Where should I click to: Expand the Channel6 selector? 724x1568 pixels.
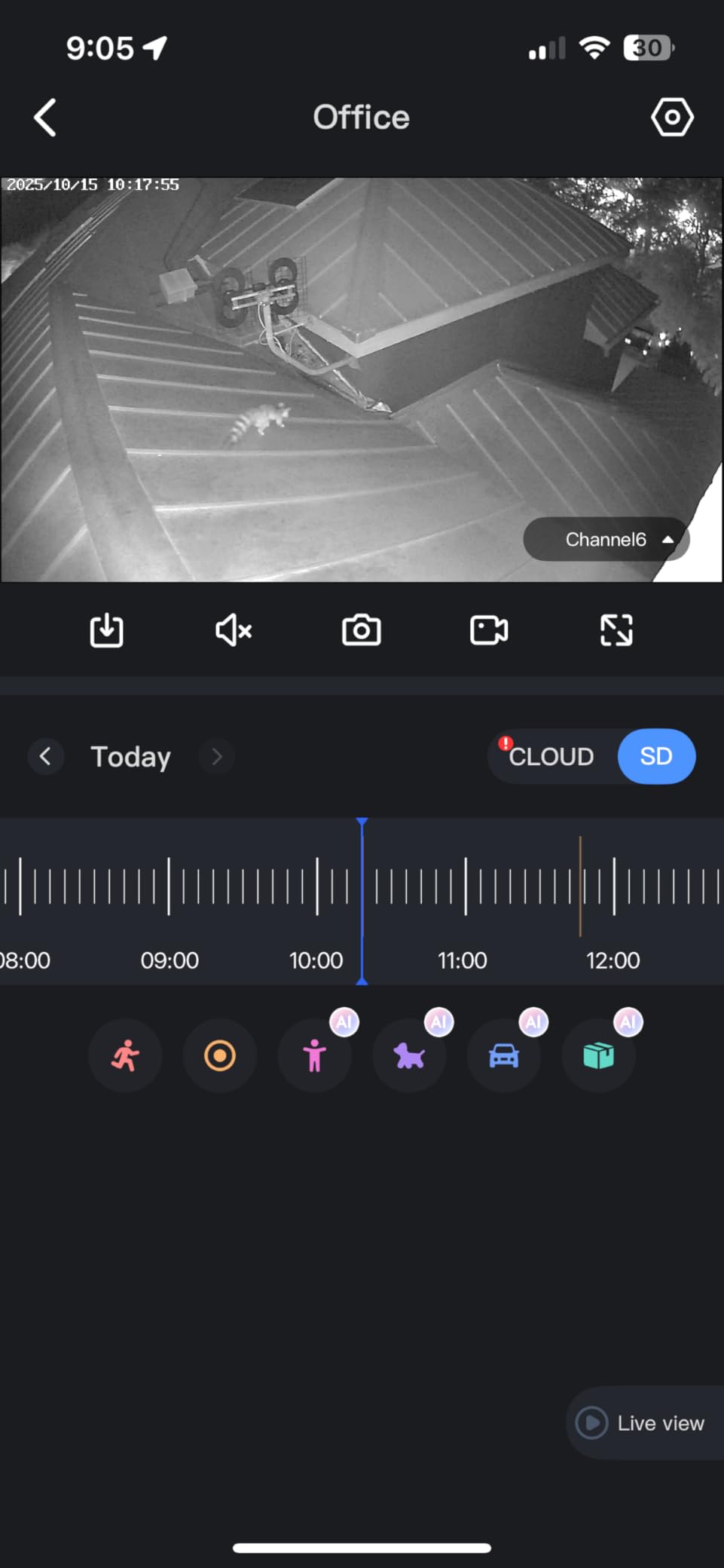click(606, 539)
